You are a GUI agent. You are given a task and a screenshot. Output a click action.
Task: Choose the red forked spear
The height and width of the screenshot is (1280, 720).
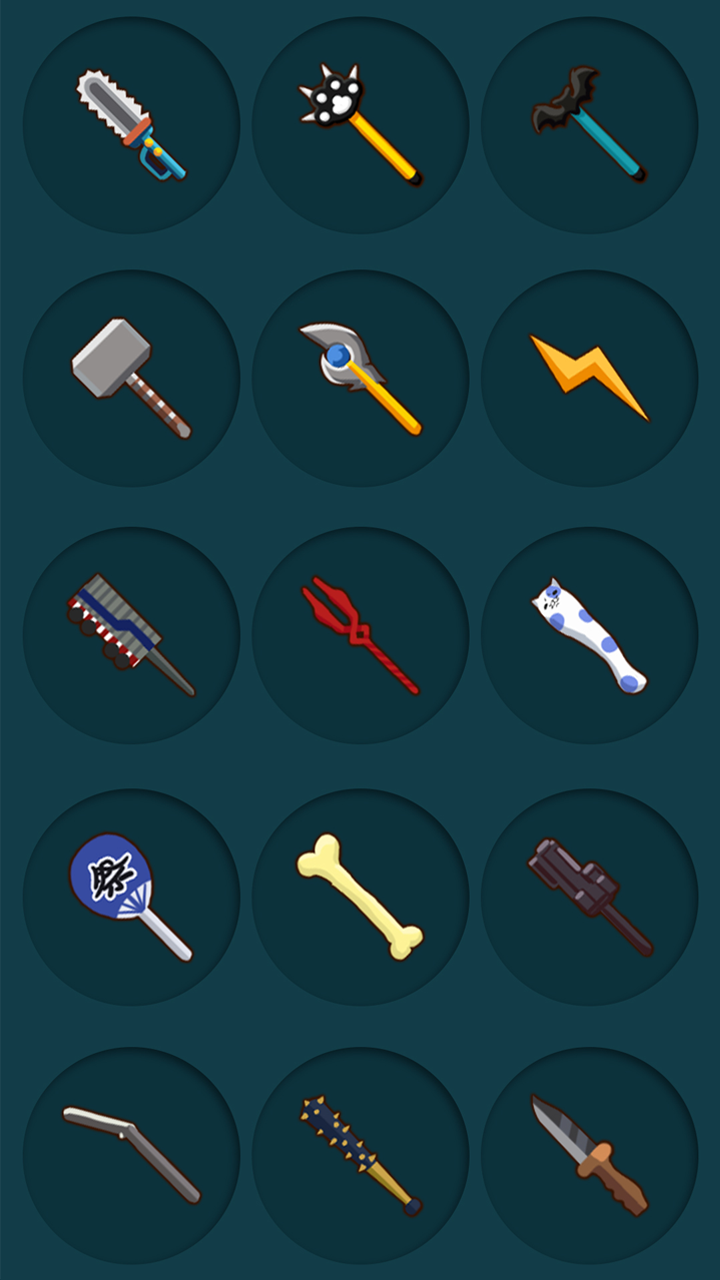pos(360,635)
